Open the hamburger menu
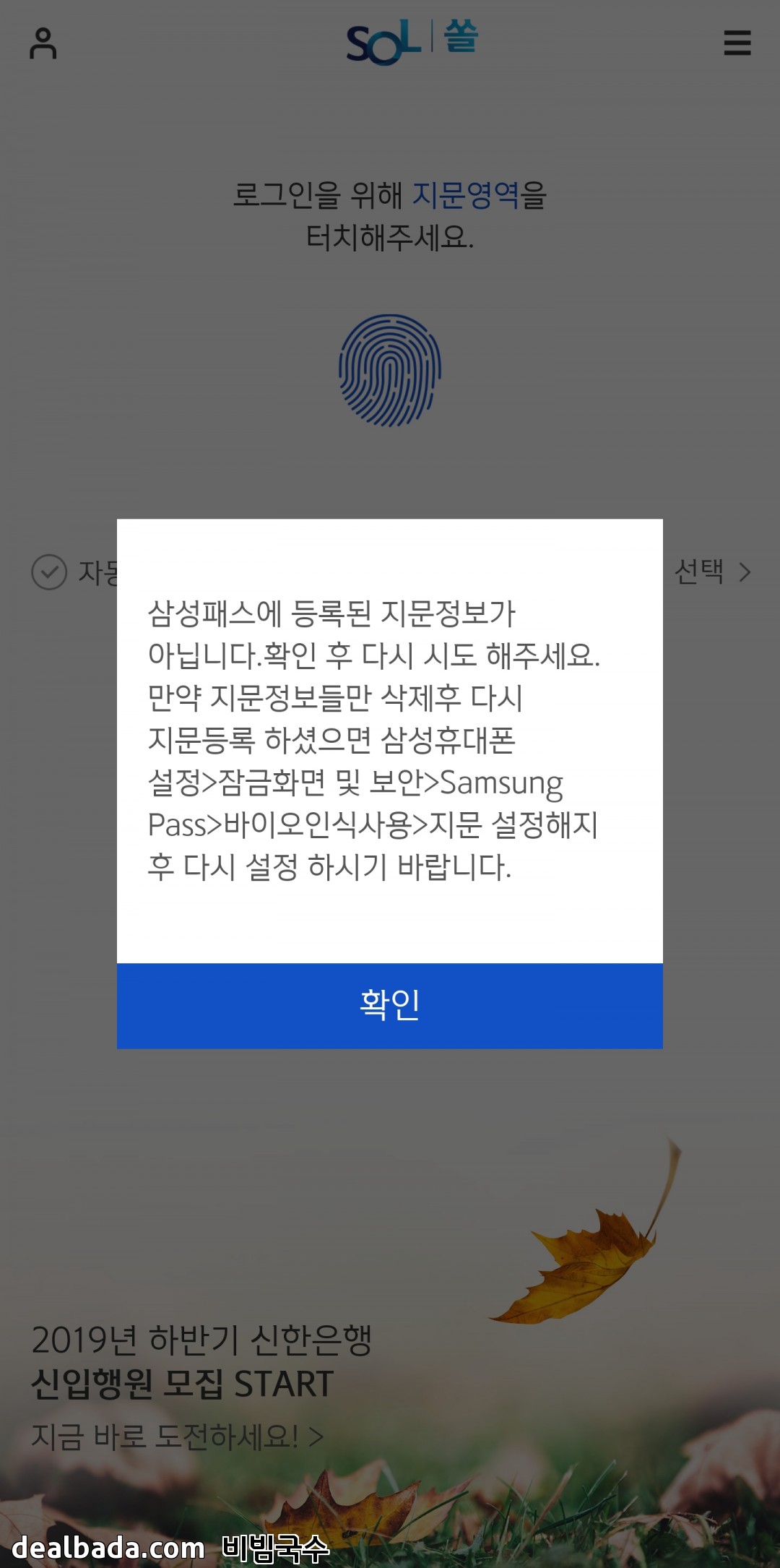The height and width of the screenshot is (1568, 780). [x=737, y=43]
